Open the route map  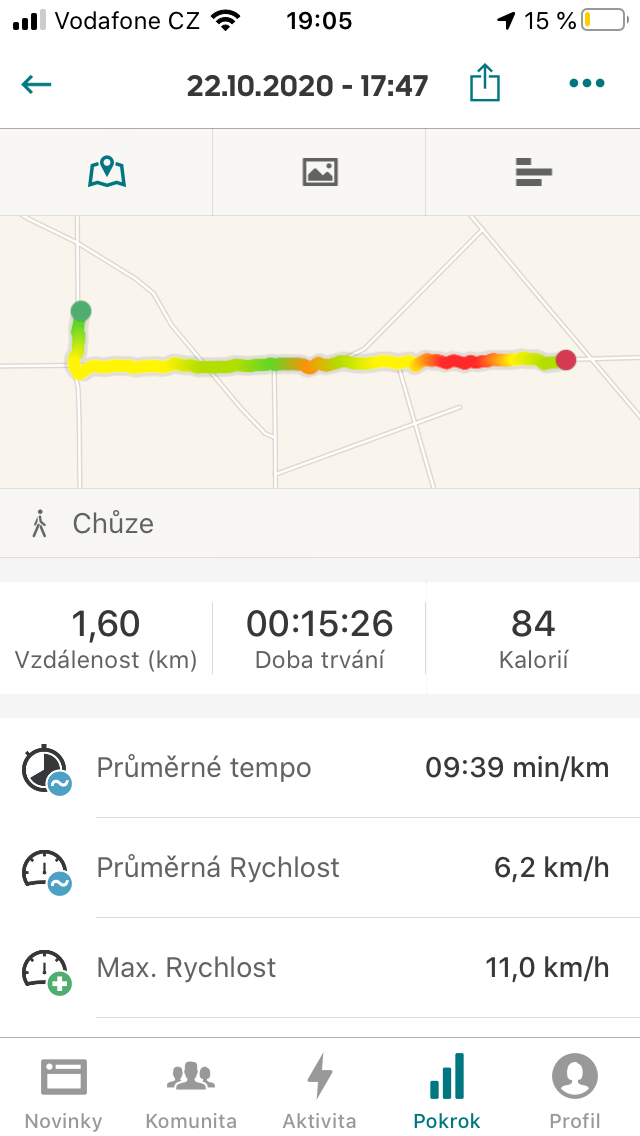(320, 352)
